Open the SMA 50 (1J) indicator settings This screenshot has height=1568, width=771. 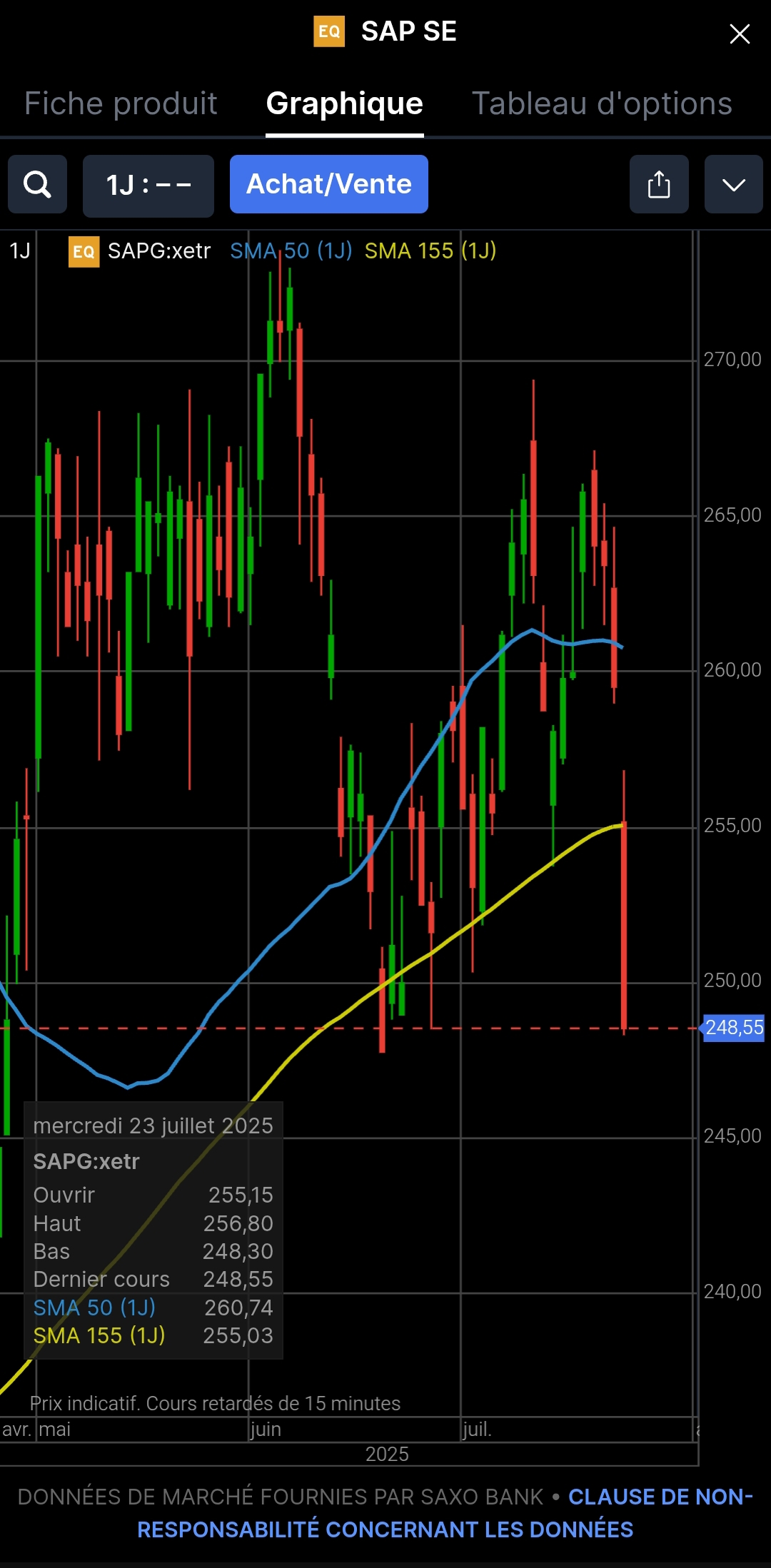(x=291, y=251)
